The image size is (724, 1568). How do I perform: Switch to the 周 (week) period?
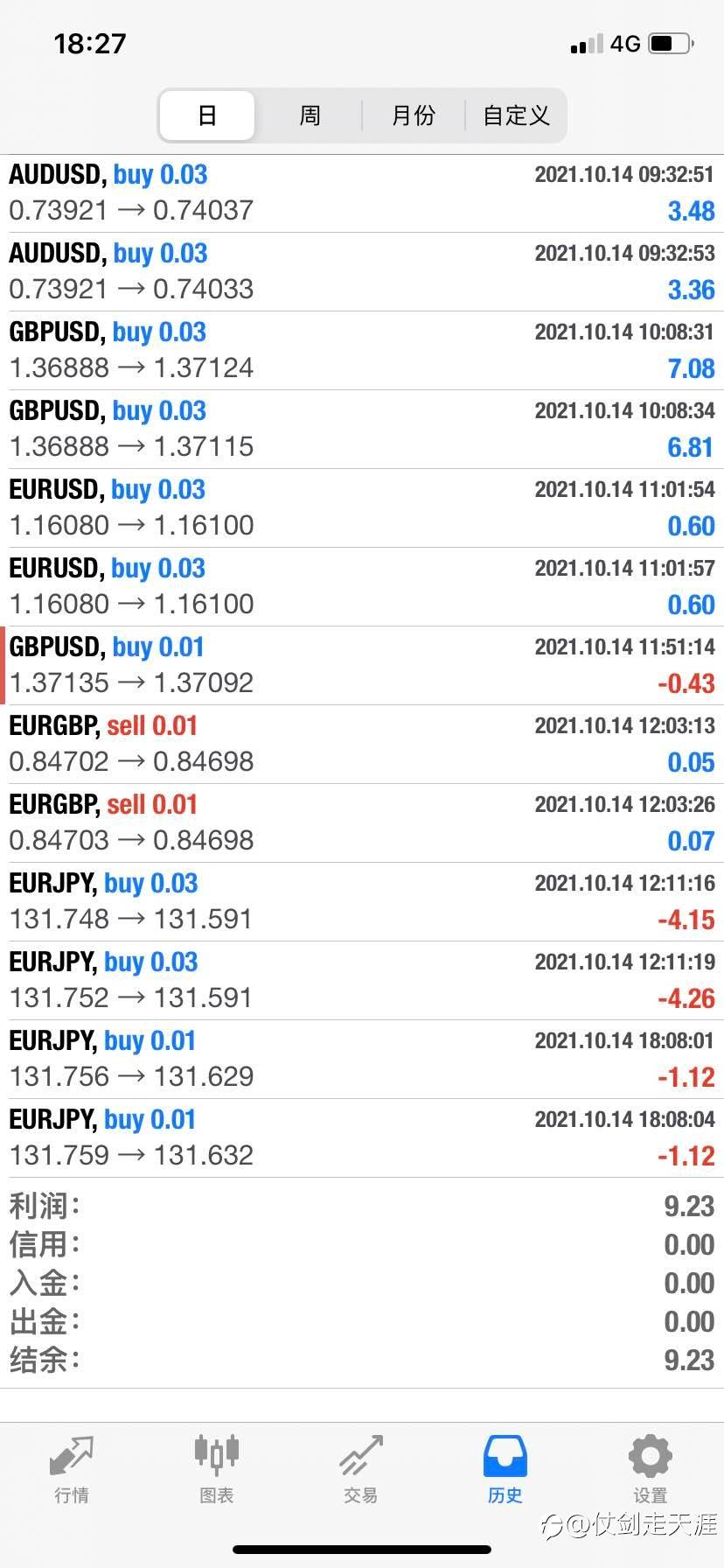click(310, 115)
